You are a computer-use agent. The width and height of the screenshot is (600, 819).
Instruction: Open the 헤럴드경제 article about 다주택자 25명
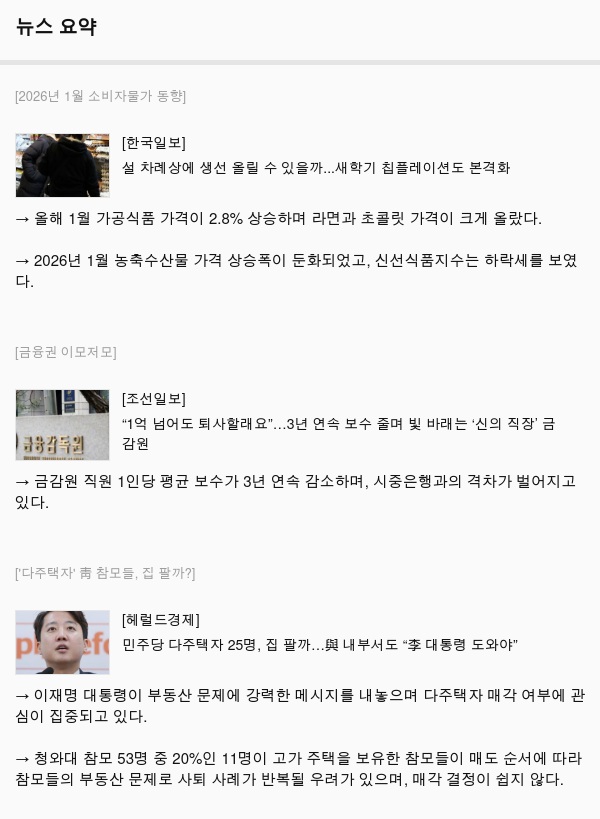click(x=320, y=644)
